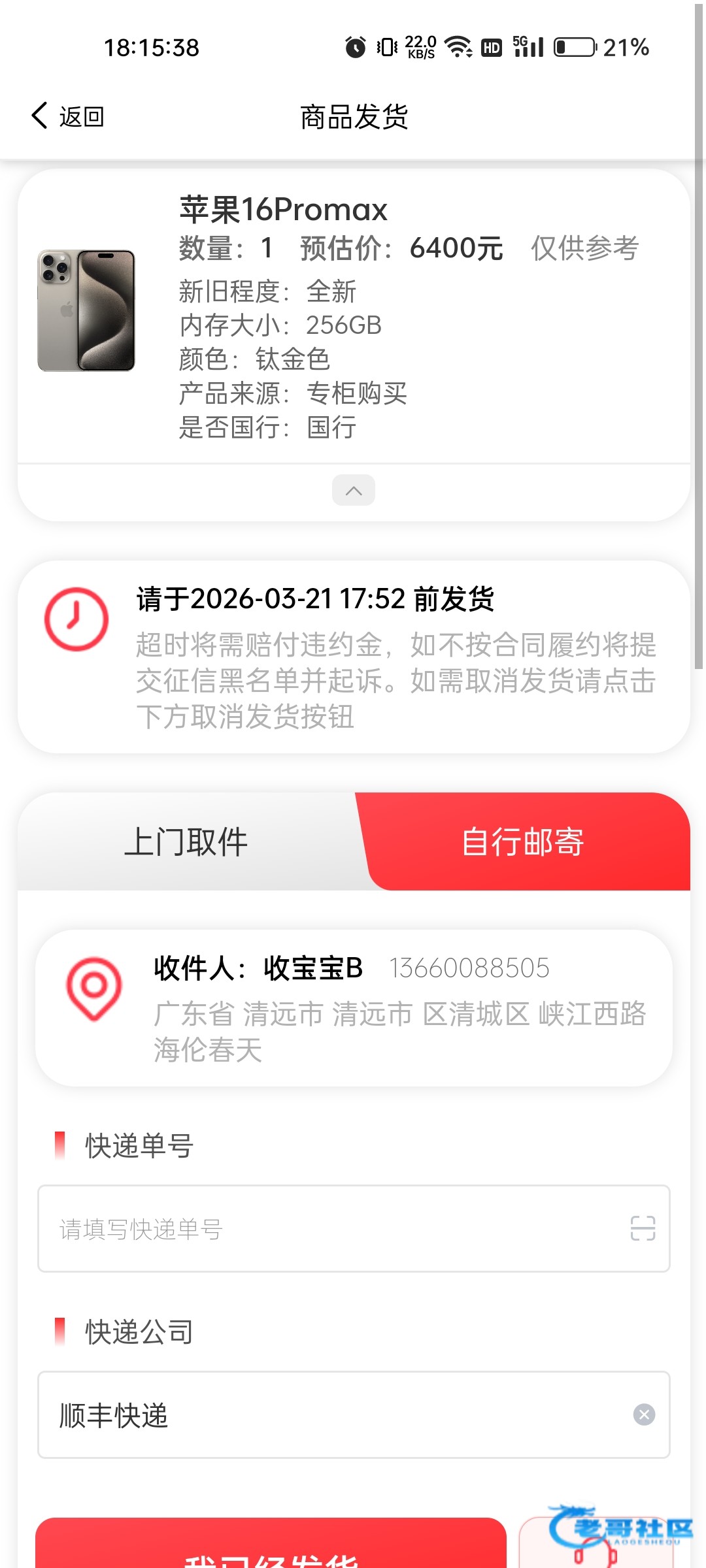Viewport: 706px width, 1568px height.
Task: Open the 快递公司 field showing 顺丰快递
Action: click(x=327, y=1415)
